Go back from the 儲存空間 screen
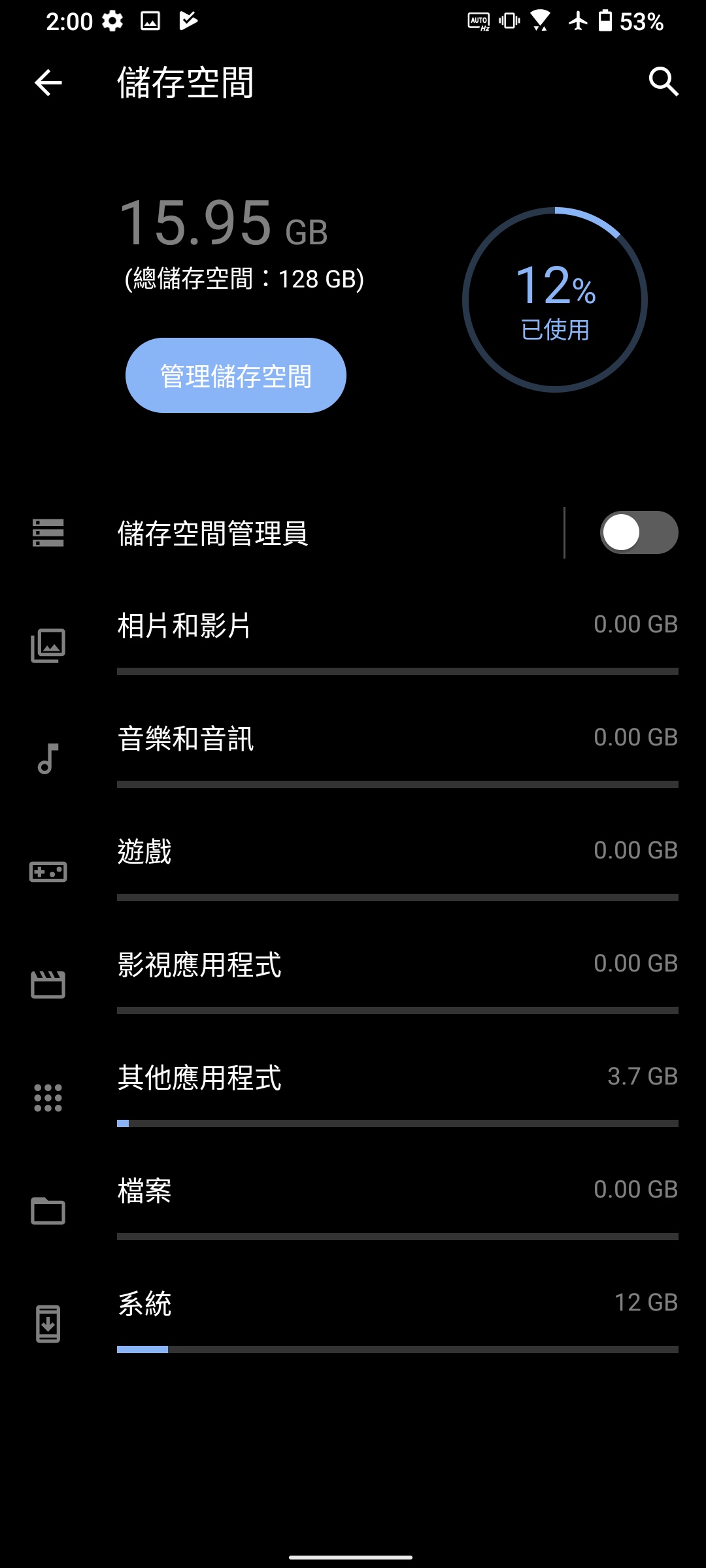Image resolution: width=706 pixels, height=1568 pixels. tap(48, 83)
